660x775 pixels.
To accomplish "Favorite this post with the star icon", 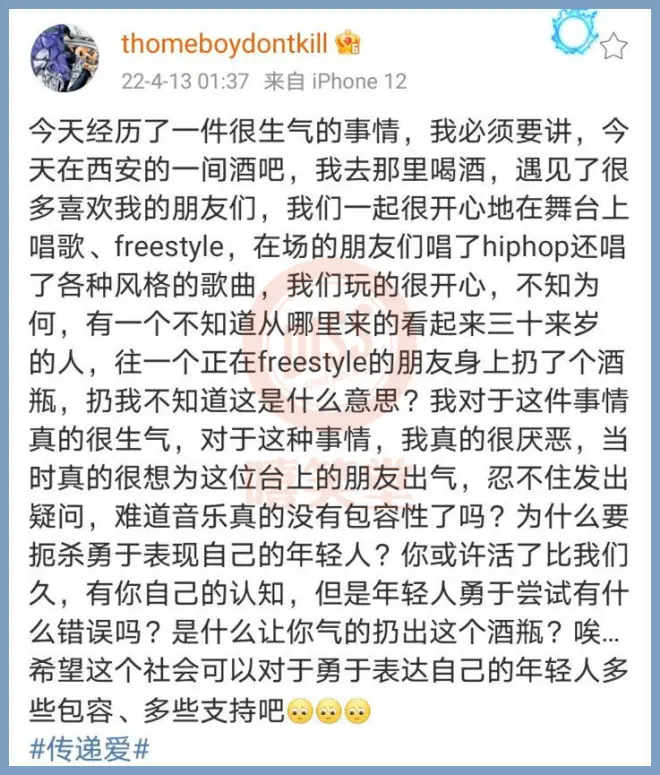I will (x=614, y=46).
